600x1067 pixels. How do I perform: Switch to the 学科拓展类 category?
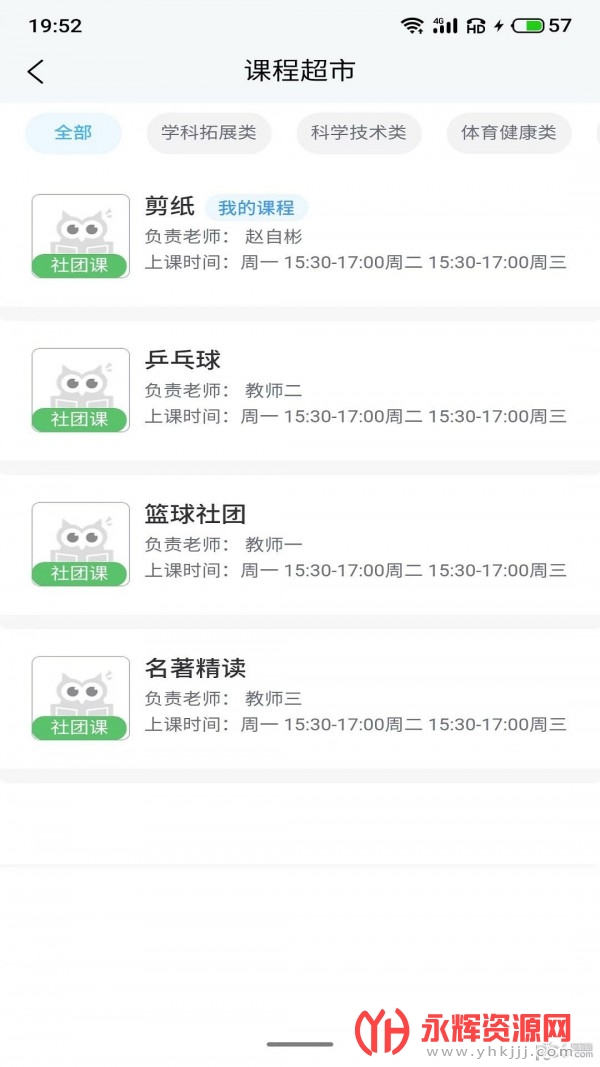point(209,133)
